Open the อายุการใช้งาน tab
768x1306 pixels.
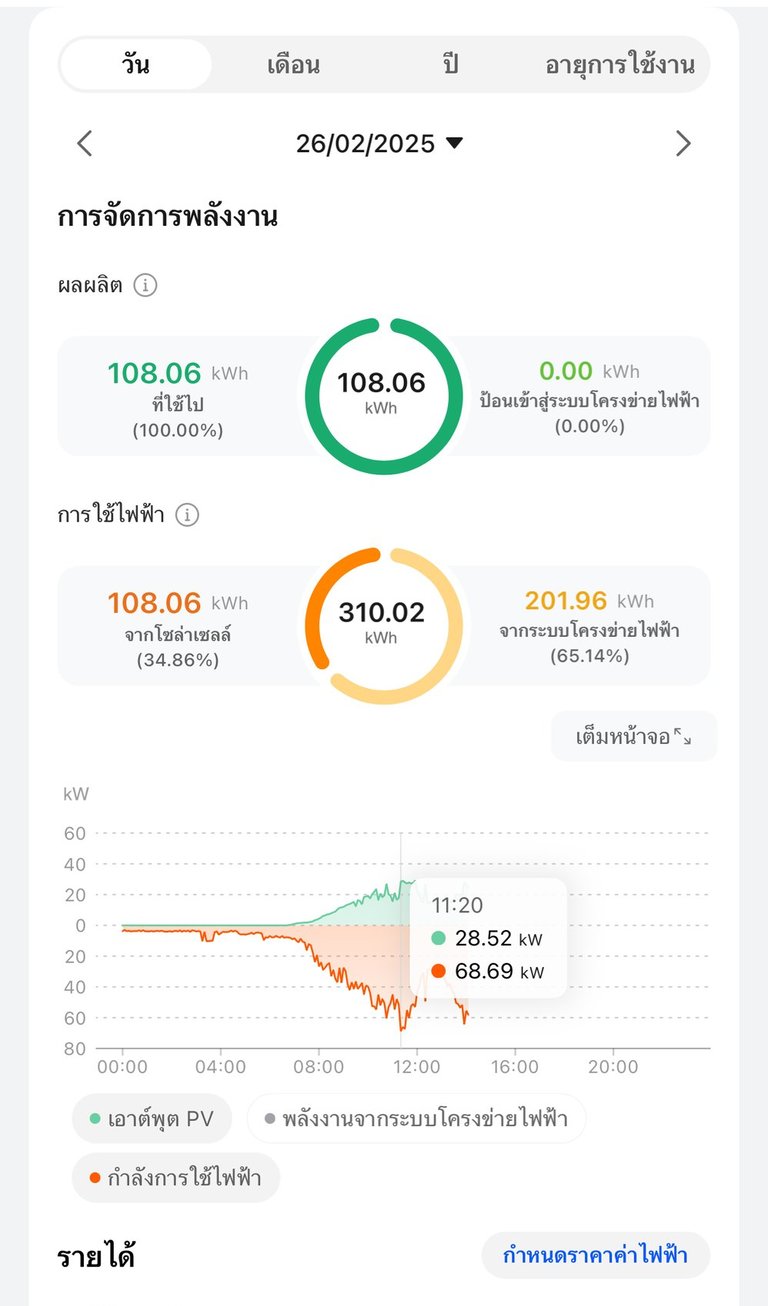(620, 65)
